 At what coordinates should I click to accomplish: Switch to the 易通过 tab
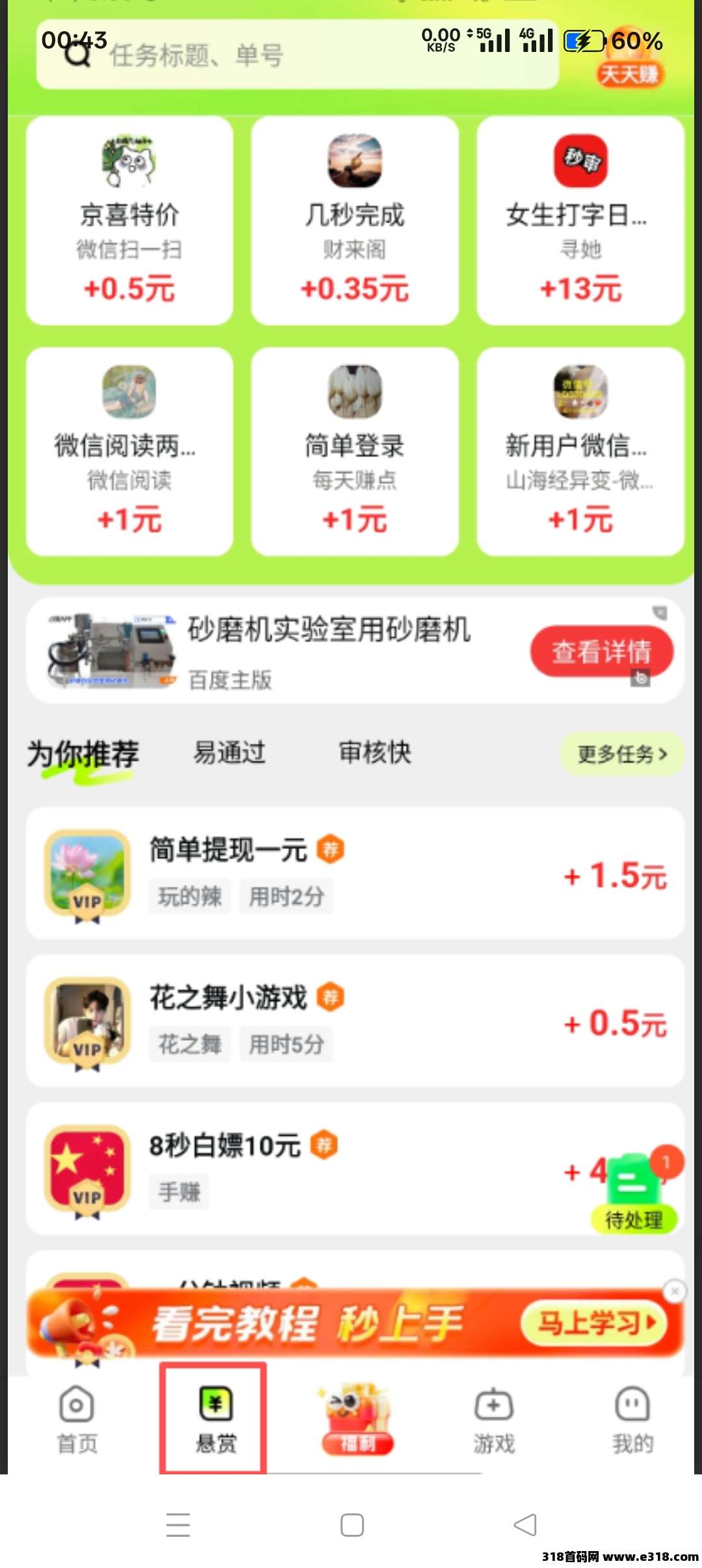point(229,753)
